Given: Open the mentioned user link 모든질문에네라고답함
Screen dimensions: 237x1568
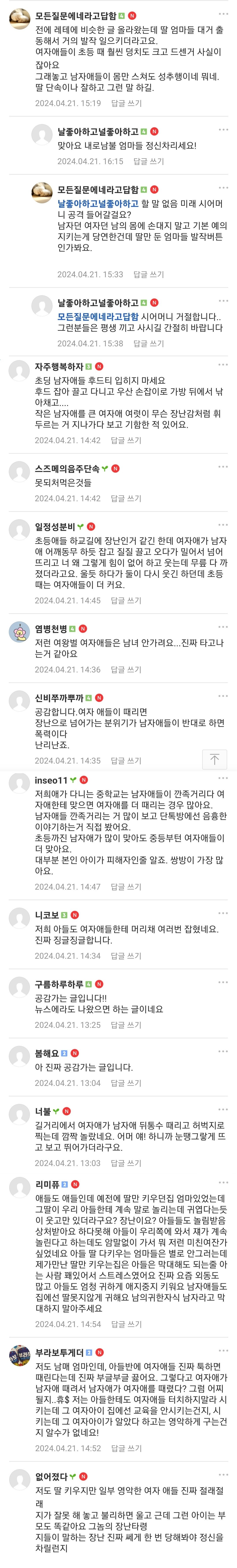Looking at the screenshot, I should click(x=98, y=317).
